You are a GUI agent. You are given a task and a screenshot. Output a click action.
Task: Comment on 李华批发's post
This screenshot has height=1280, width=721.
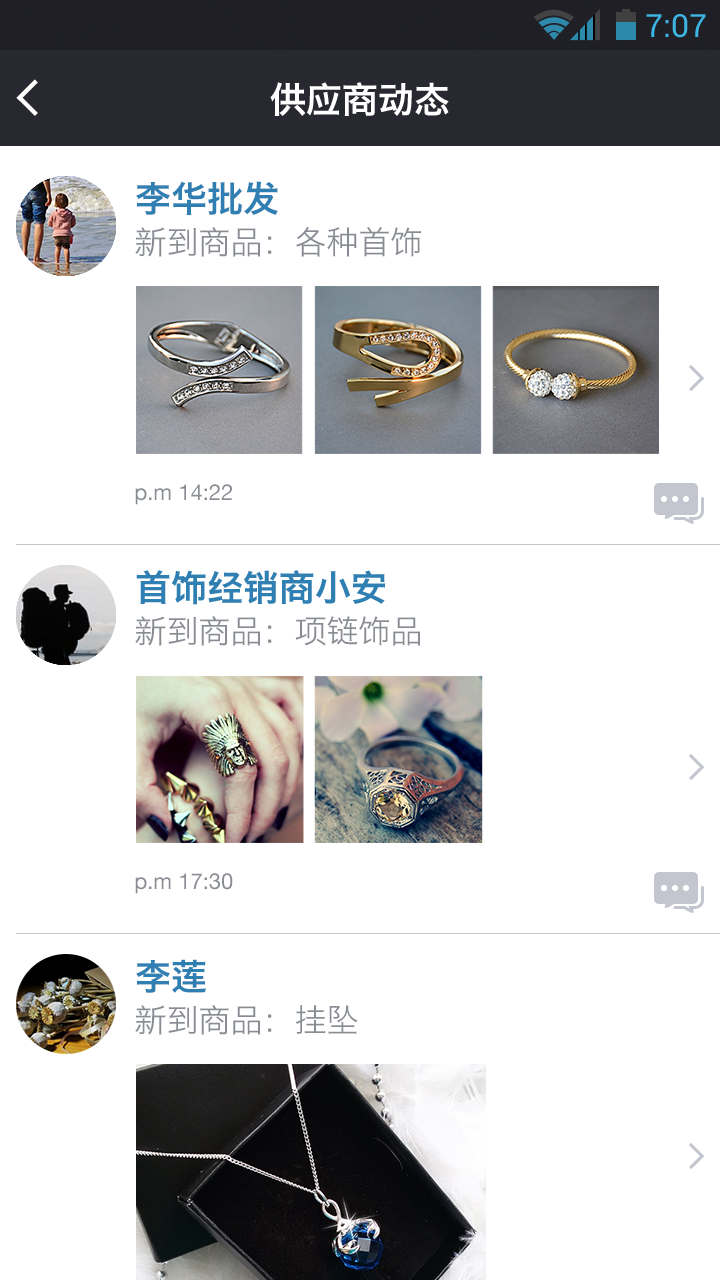point(678,502)
